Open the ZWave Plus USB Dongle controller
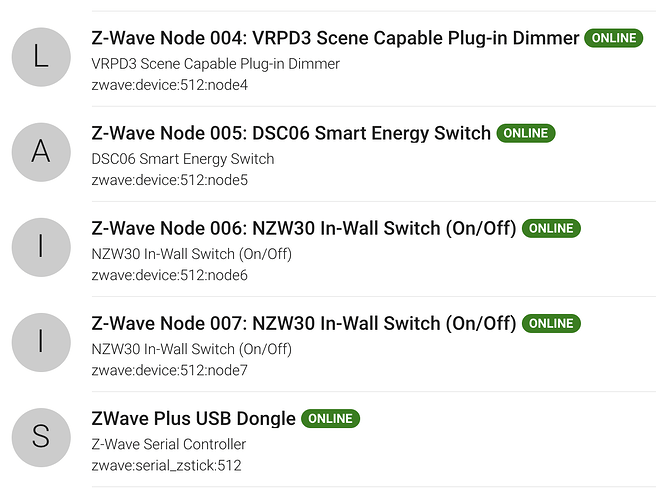 click(x=193, y=419)
